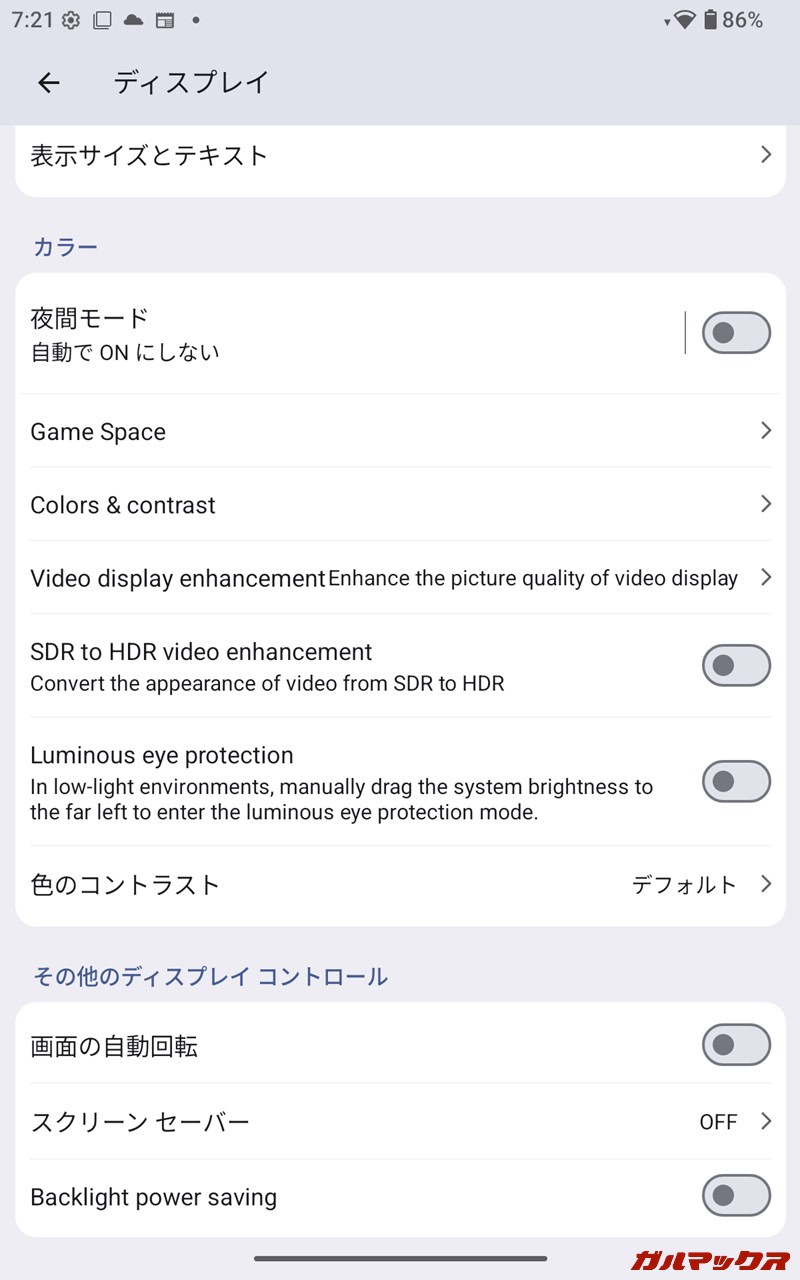Open 色のコントラスト setting
800x1280 pixels.
pyautogui.click(x=400, y=885)
